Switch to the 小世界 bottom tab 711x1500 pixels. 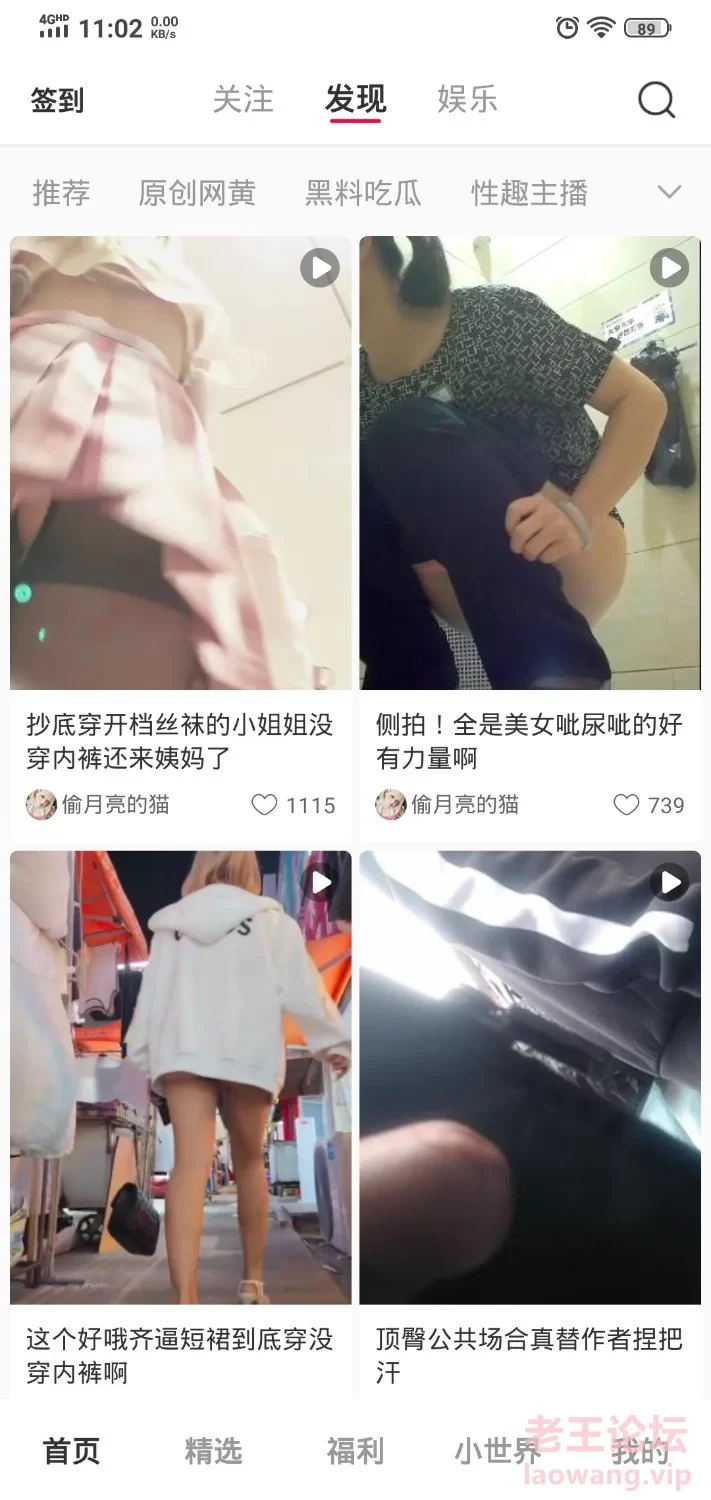[497, 1451]
